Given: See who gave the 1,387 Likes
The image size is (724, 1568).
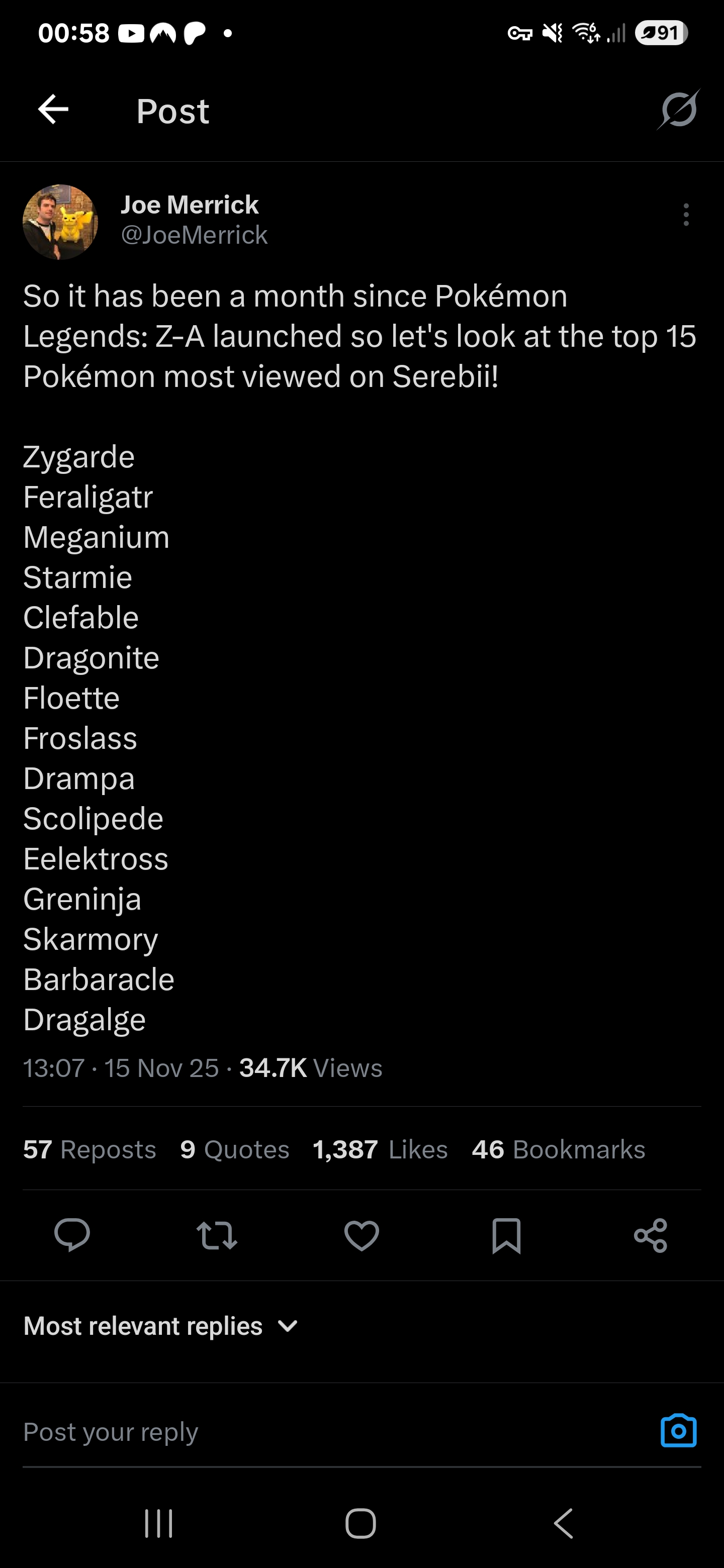Looking at the screenshot, I should [380, 1150].
